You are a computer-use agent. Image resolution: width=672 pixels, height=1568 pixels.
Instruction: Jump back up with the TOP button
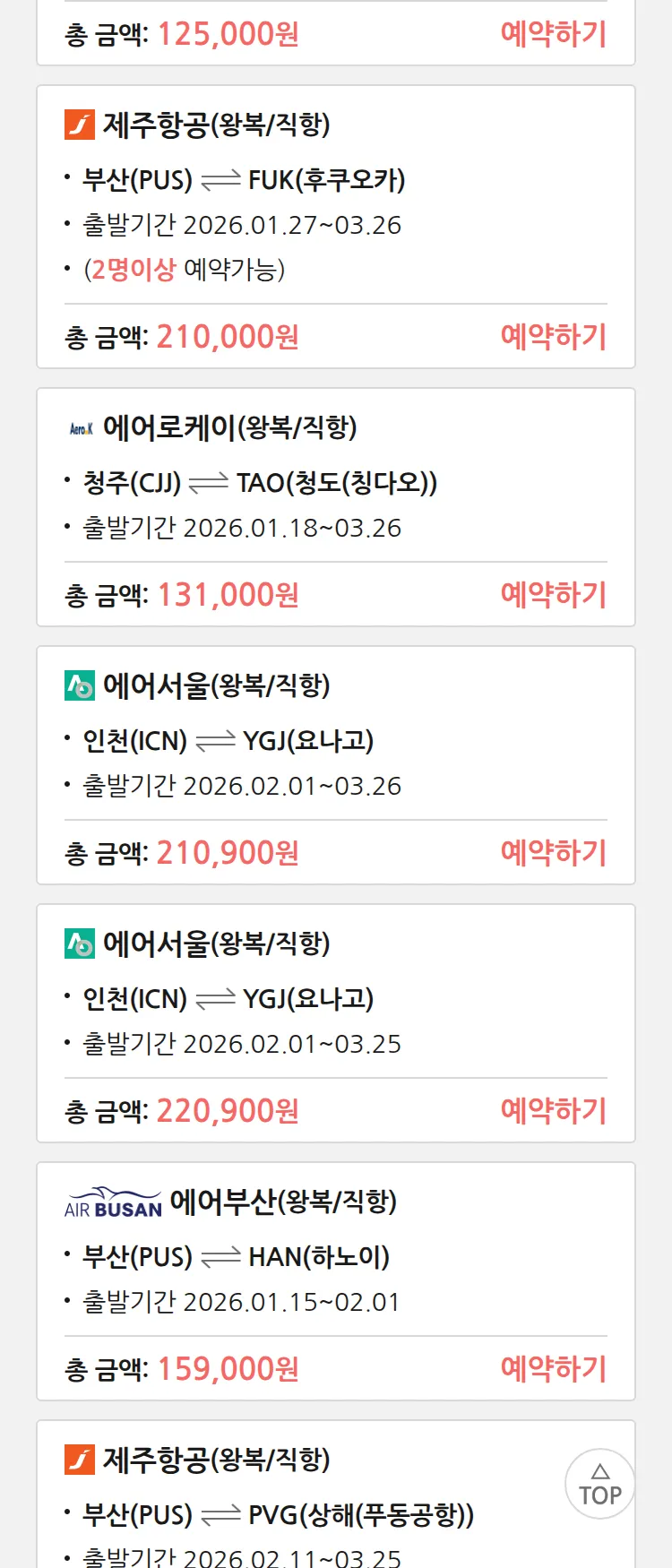(599, 1484)
